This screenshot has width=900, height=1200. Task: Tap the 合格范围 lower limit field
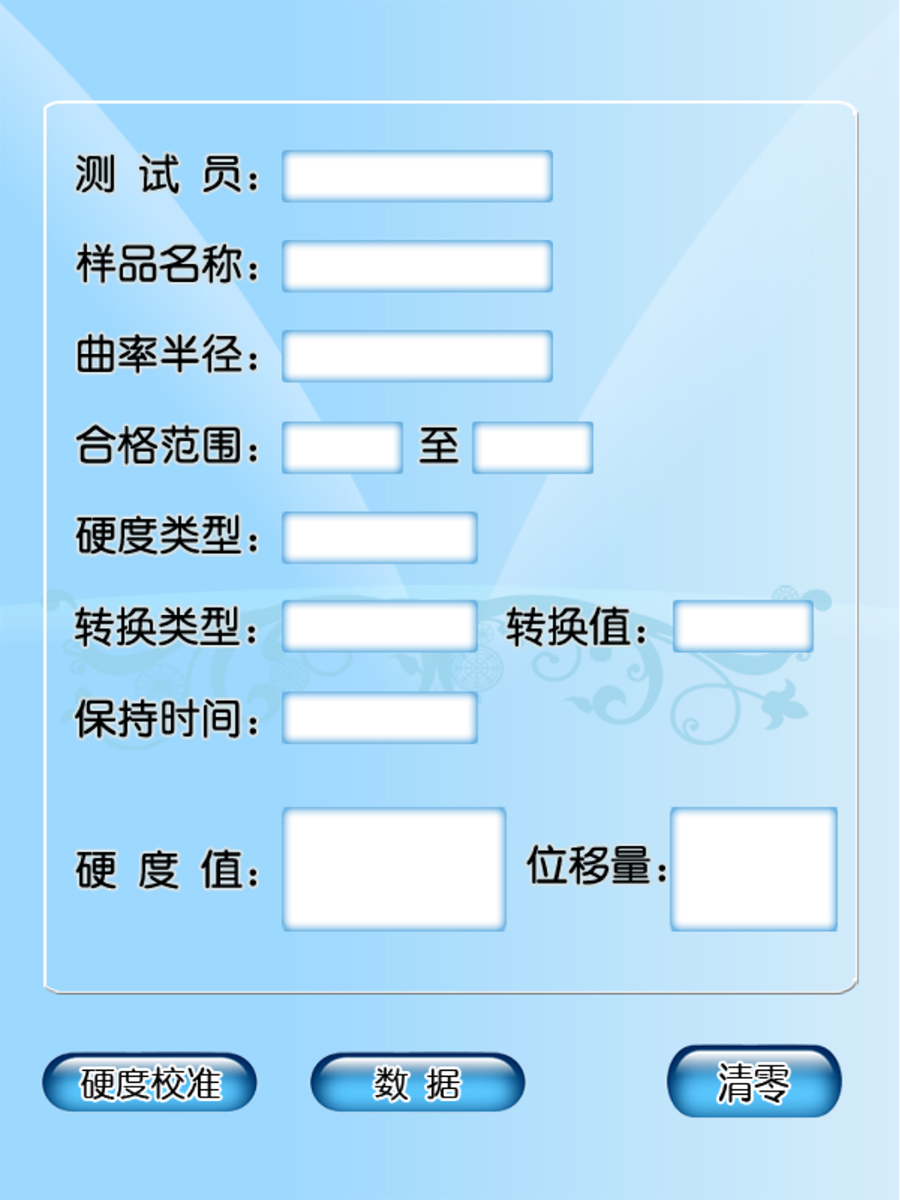[x=342, y=447]
